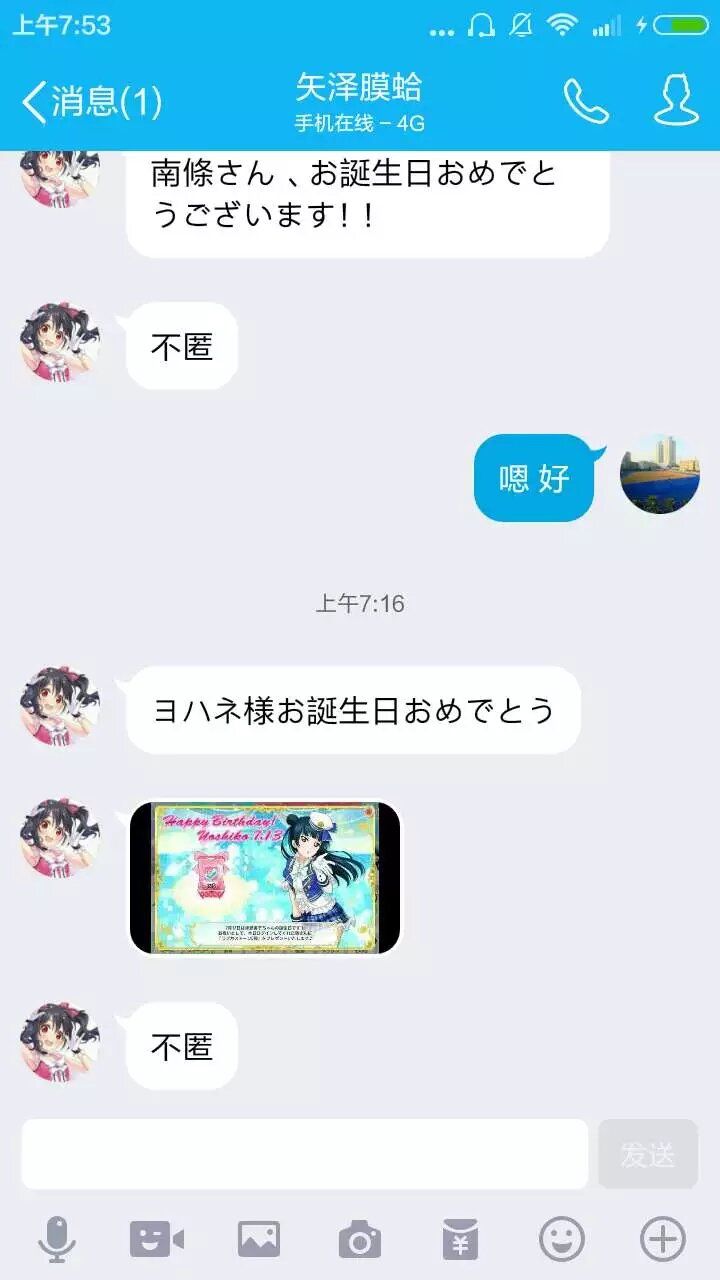The width and height of the screenshot is (720, 1280).
Task: Go back to the messages list
Action: pyautogui.click(x=90, y=101)
